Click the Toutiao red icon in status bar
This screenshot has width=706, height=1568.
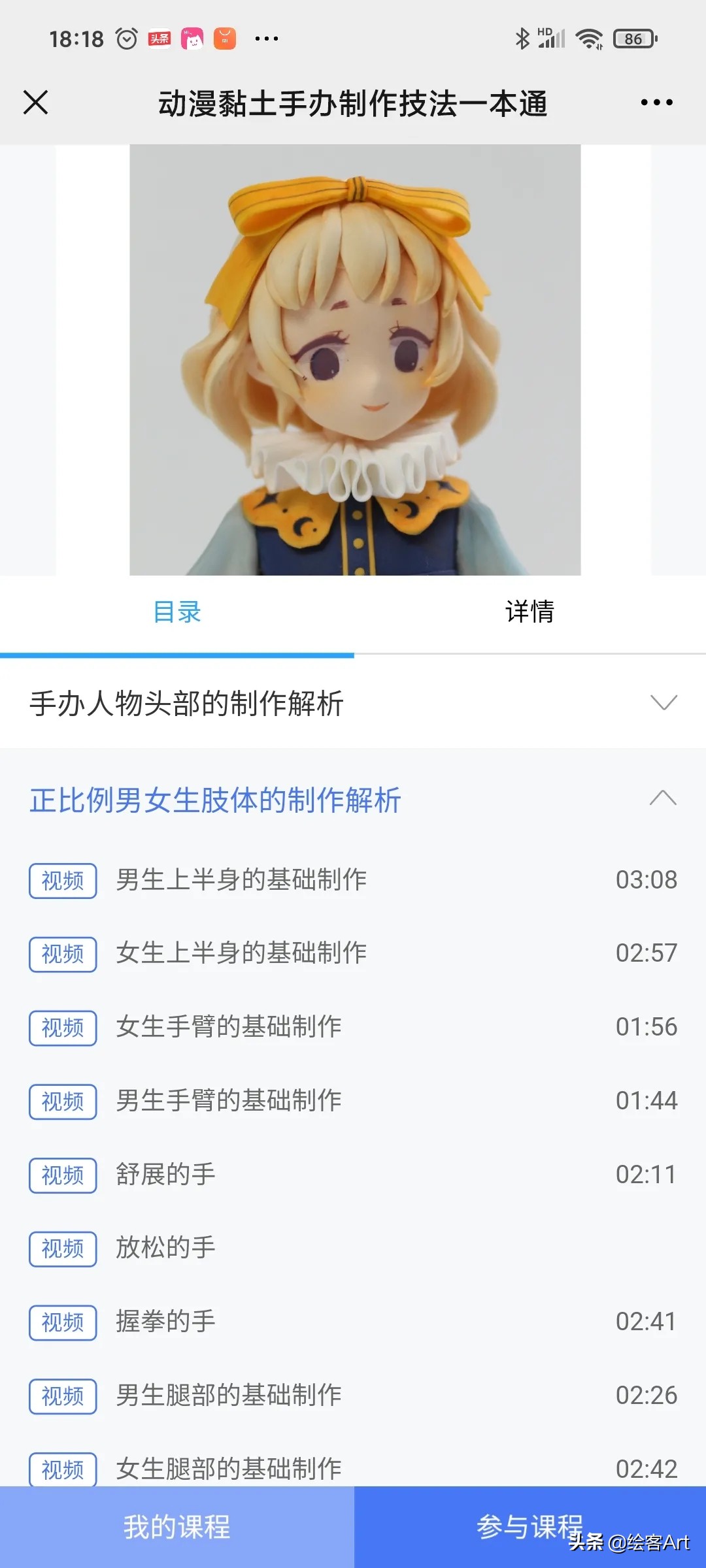[160, 38]
